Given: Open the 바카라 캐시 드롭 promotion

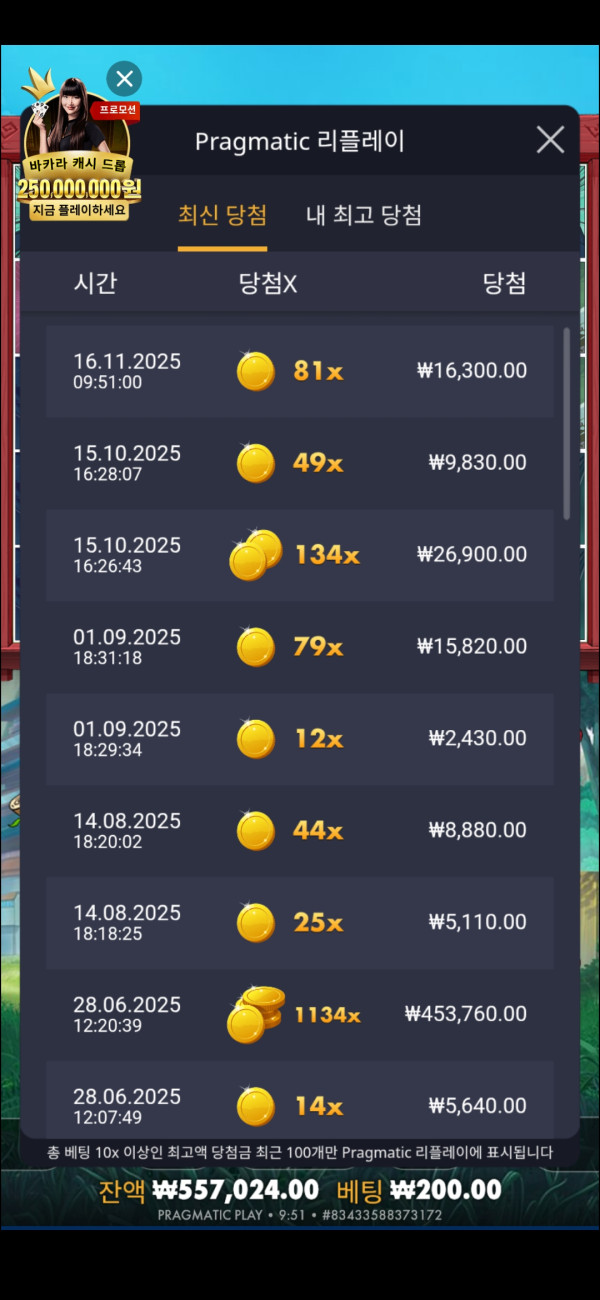Looking at the screenshot, I should [76, 160].
